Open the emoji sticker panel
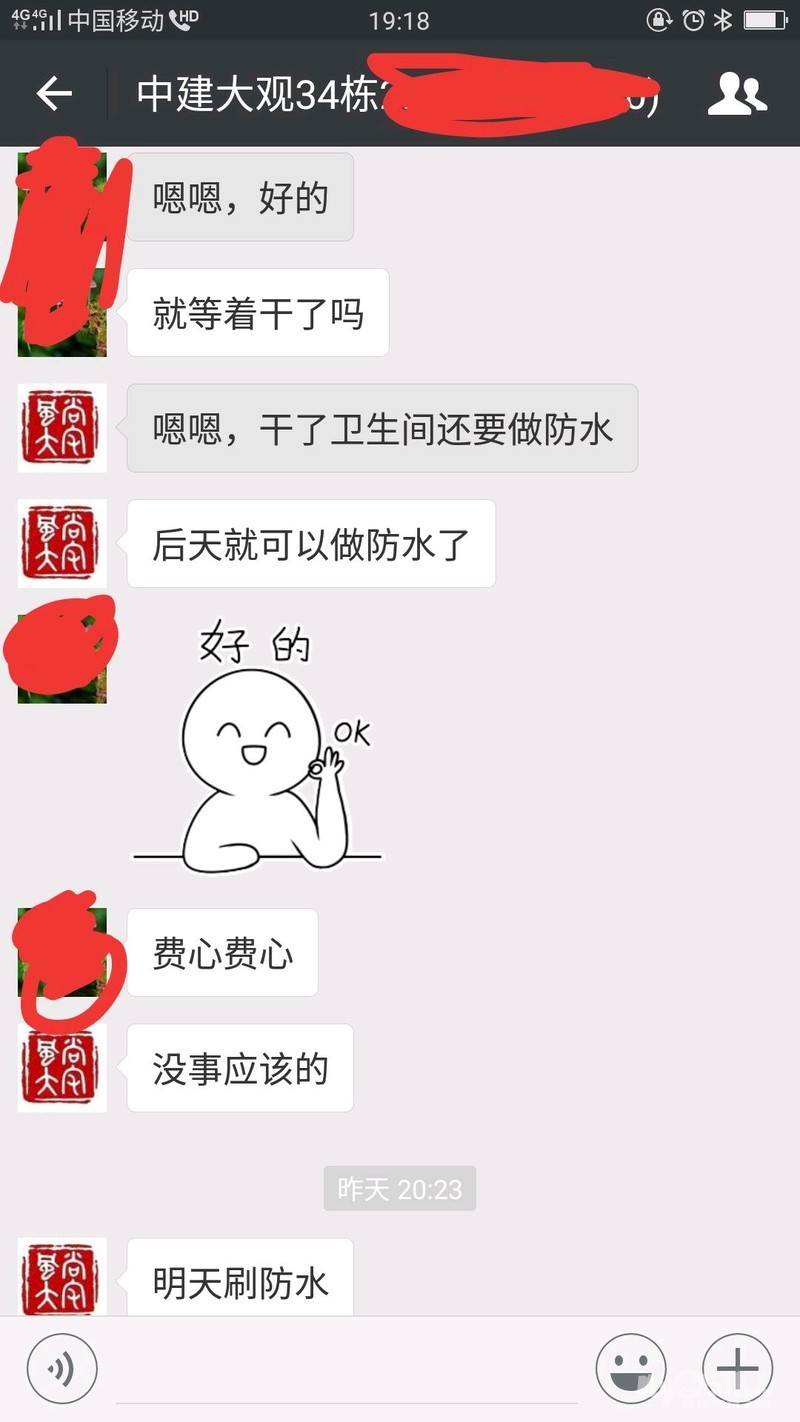This screenshot has width=800, height=1422. pyautogui.click(x=631, y=1369)
